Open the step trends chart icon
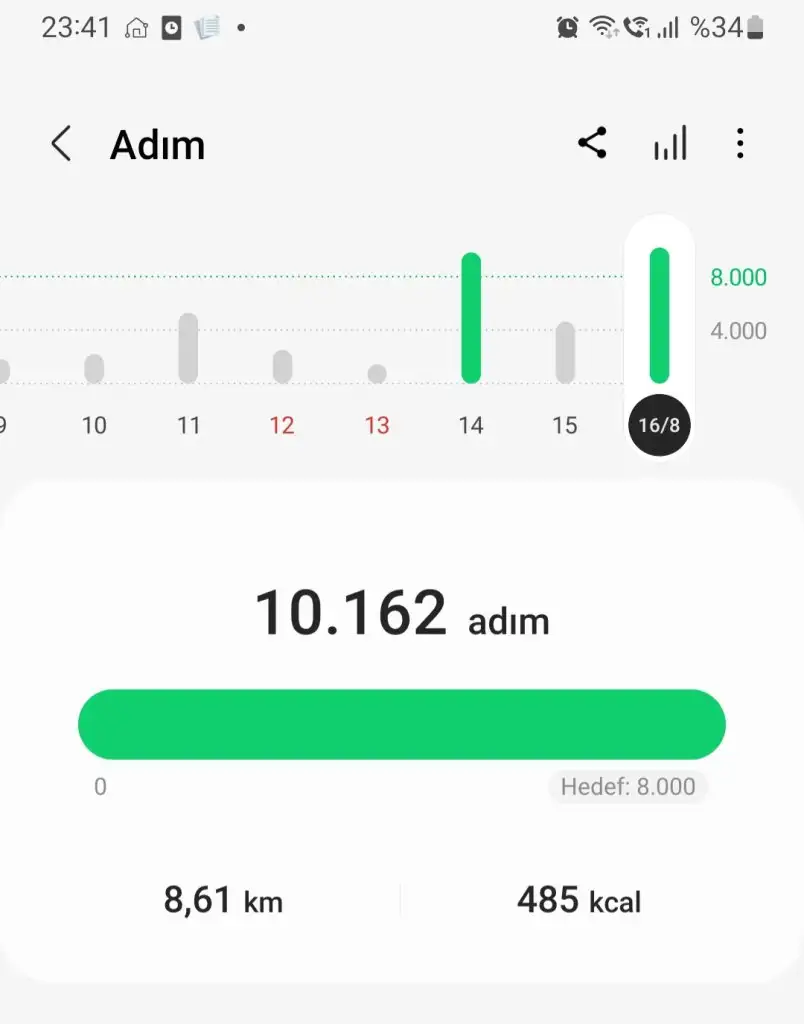The image size is (804, 1024). coord(670,144)
